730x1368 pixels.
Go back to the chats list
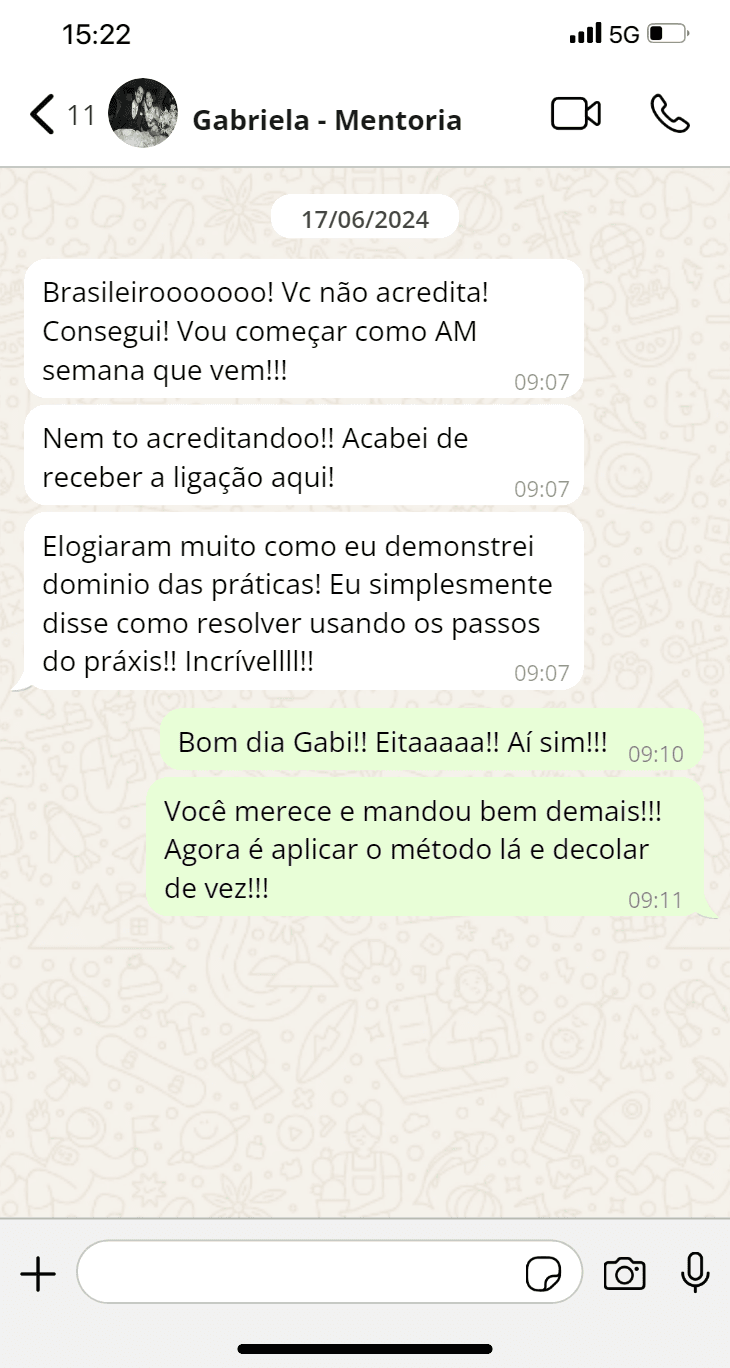[42, 115]
